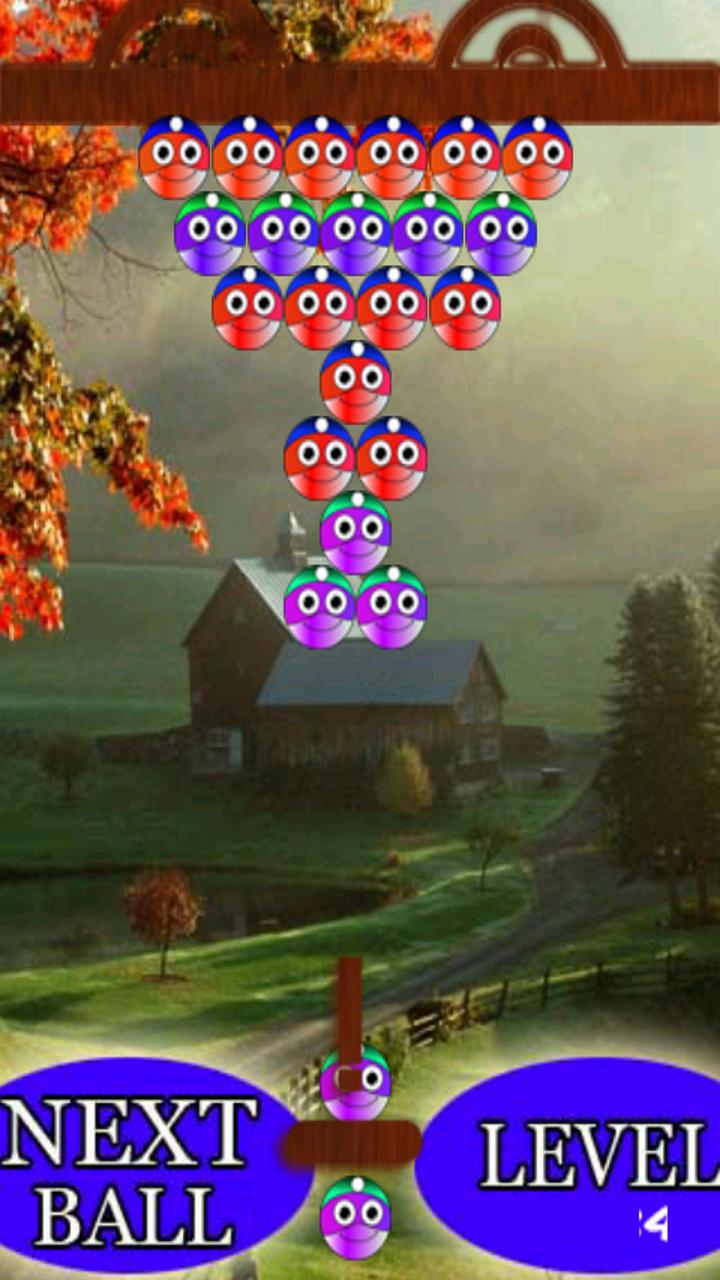Tap the loaded purple ball in the launcher

(355, 1084)
